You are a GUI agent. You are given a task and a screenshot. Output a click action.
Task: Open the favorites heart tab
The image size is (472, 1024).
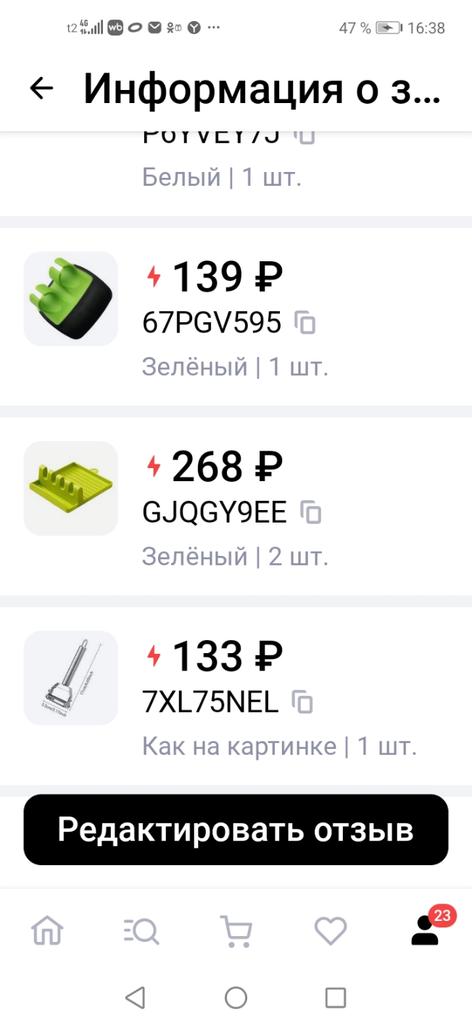click(330, 931)
